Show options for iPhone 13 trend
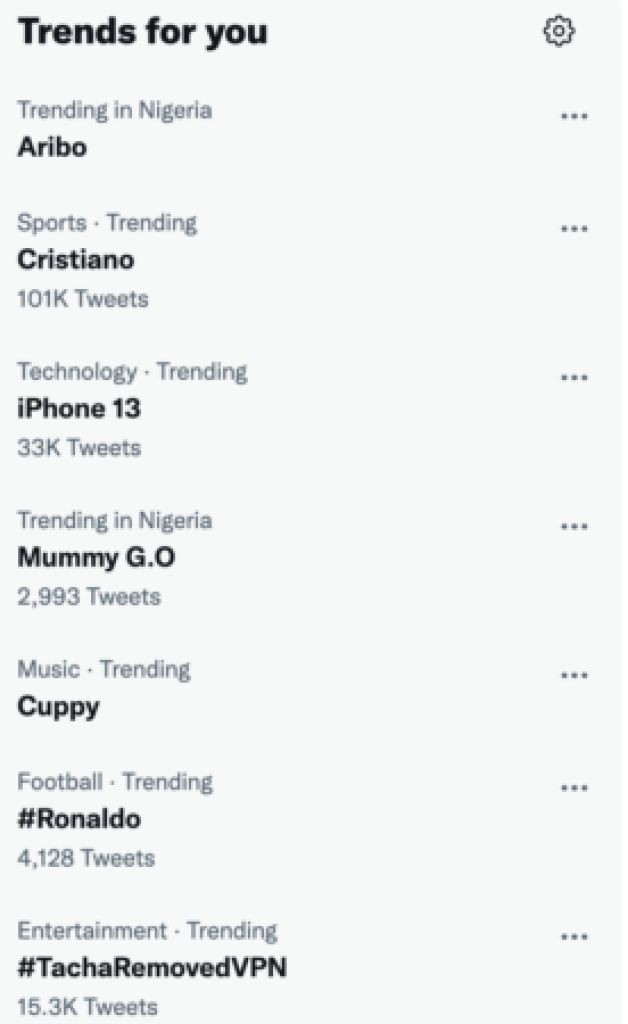This screenshot has width=628, height=1024. click(574, 378)
